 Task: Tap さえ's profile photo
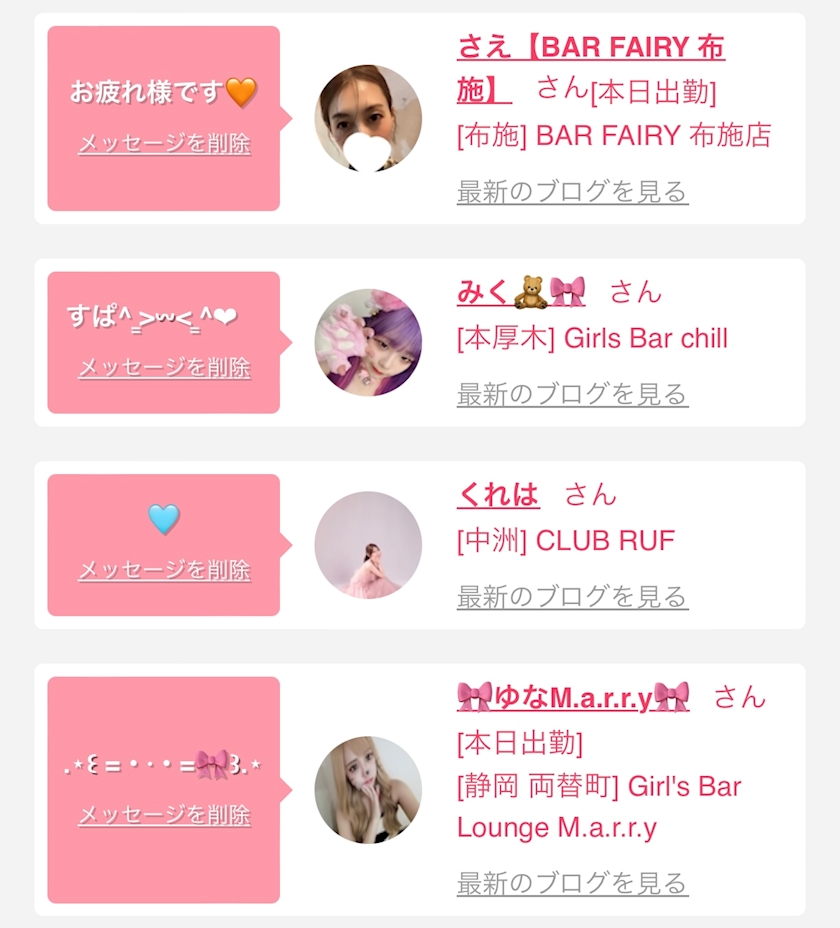[x=368, y=118]
